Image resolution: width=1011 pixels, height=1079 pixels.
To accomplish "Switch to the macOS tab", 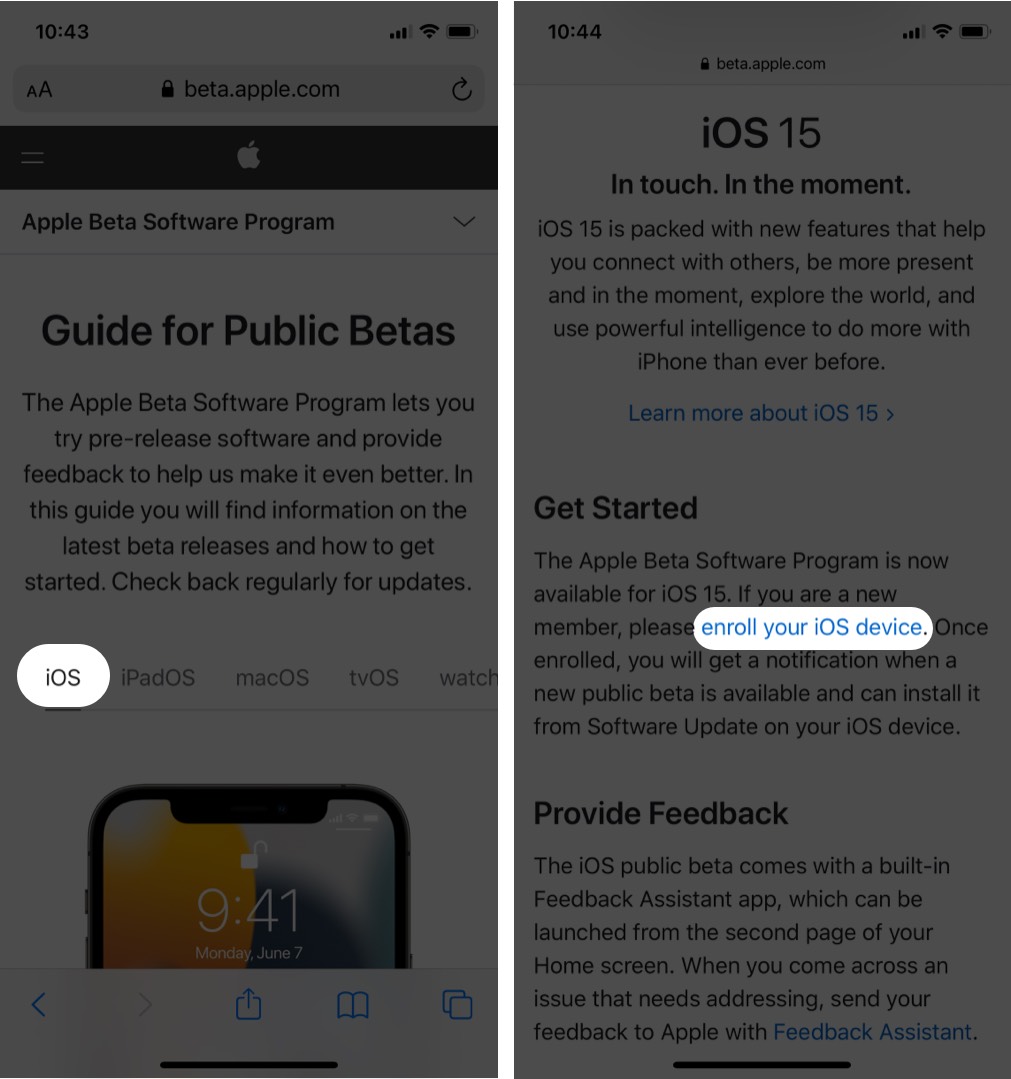I will [272, 677].
